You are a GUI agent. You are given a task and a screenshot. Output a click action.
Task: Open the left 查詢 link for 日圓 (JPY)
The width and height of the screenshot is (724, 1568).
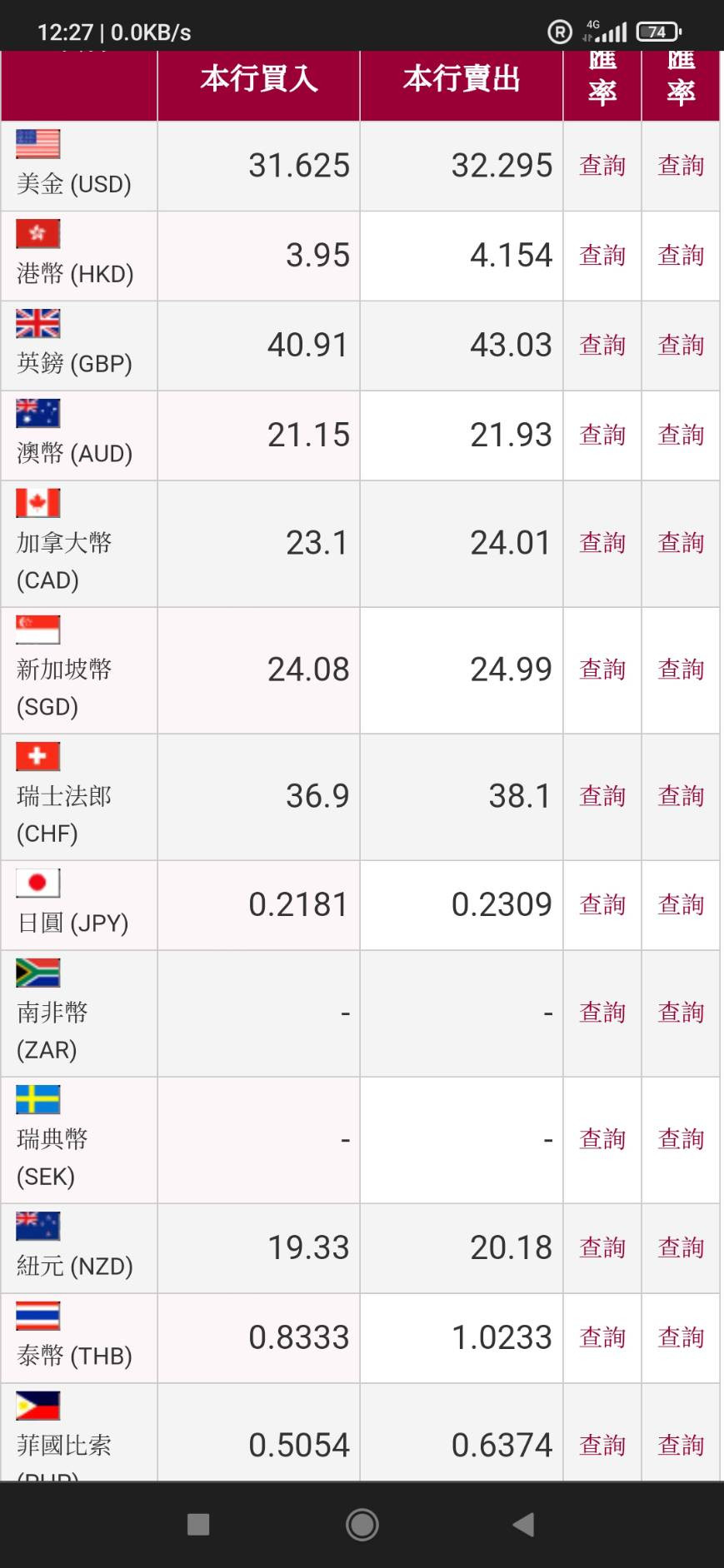[x=602, y=905]
